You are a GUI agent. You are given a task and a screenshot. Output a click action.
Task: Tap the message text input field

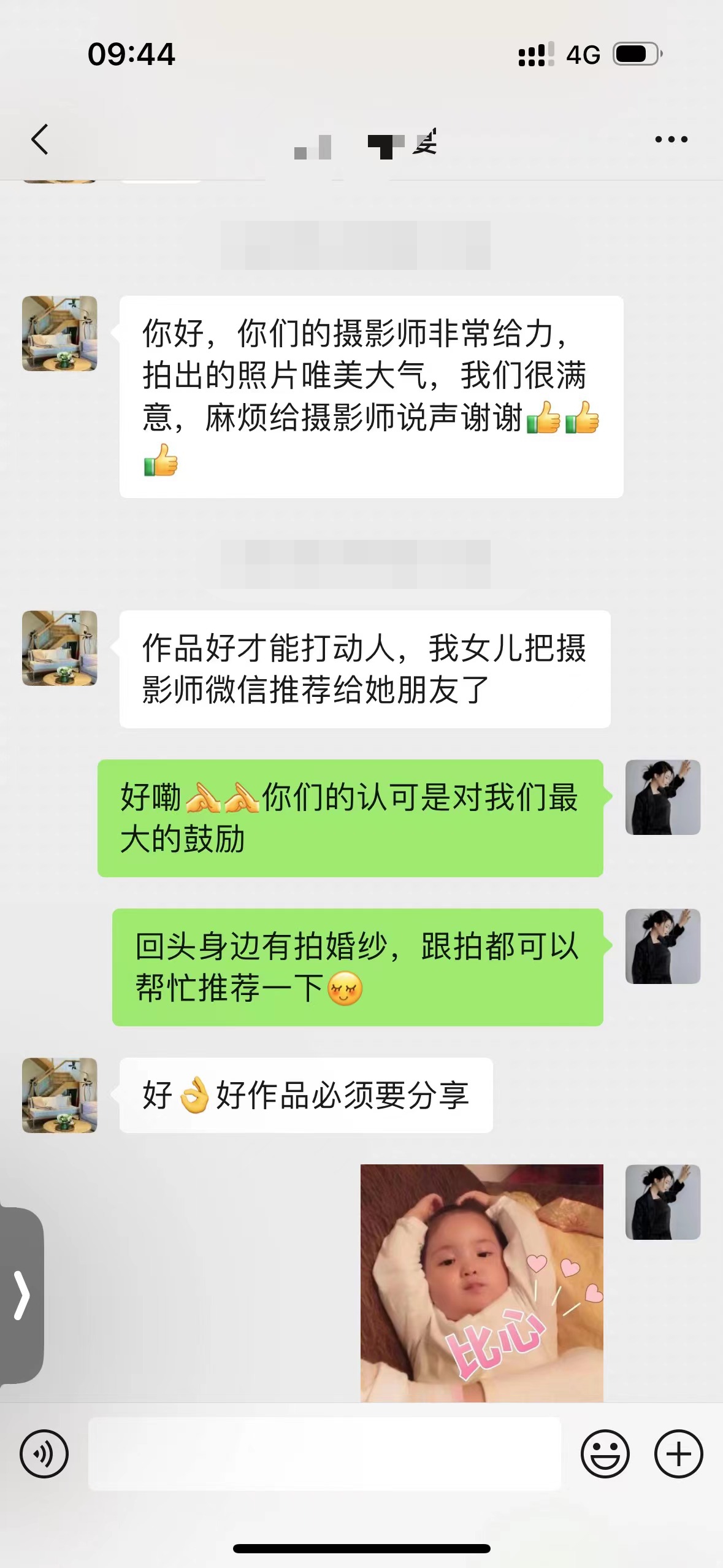324,1453
